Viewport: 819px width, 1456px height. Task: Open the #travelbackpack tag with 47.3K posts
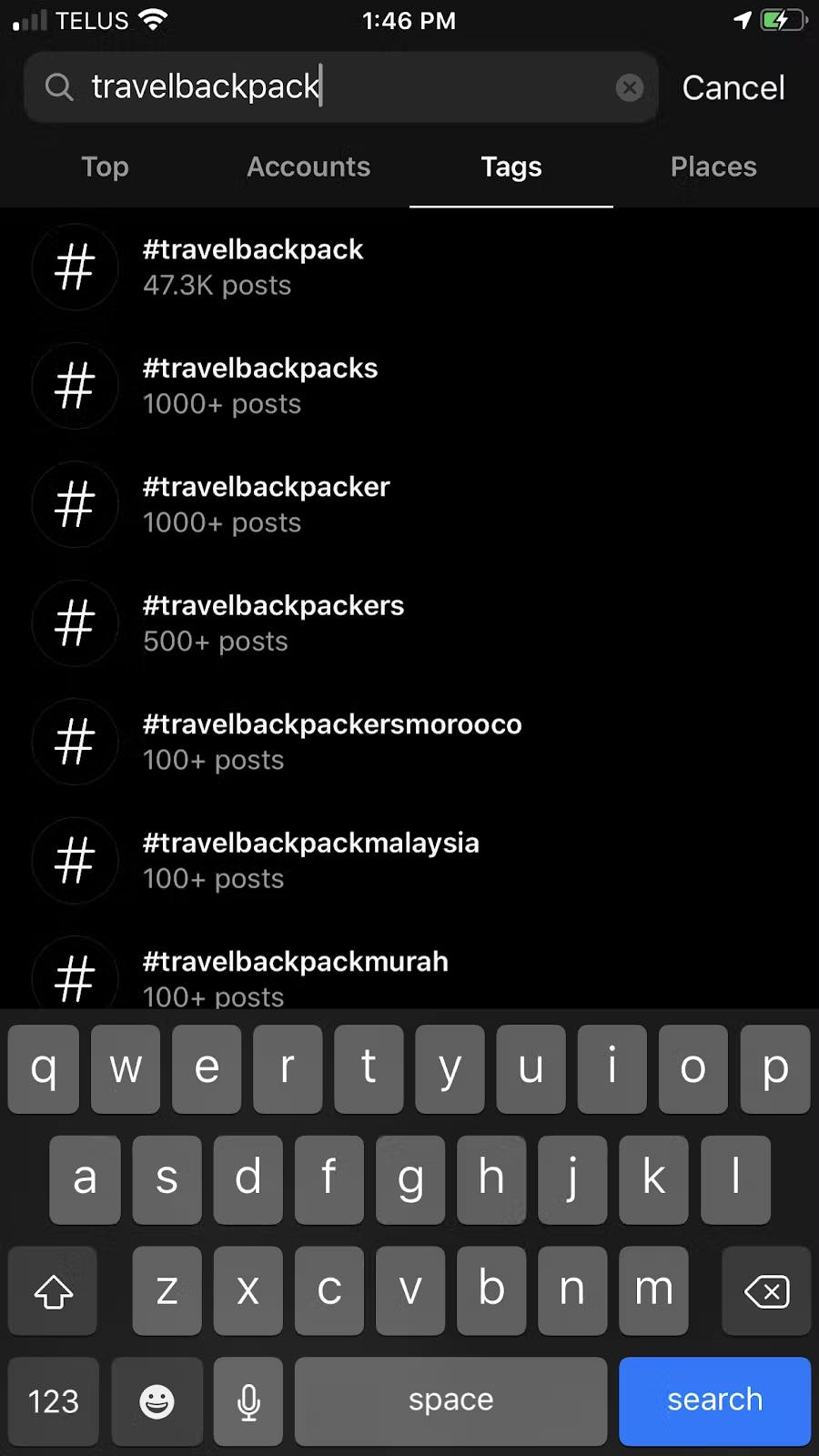409,267
